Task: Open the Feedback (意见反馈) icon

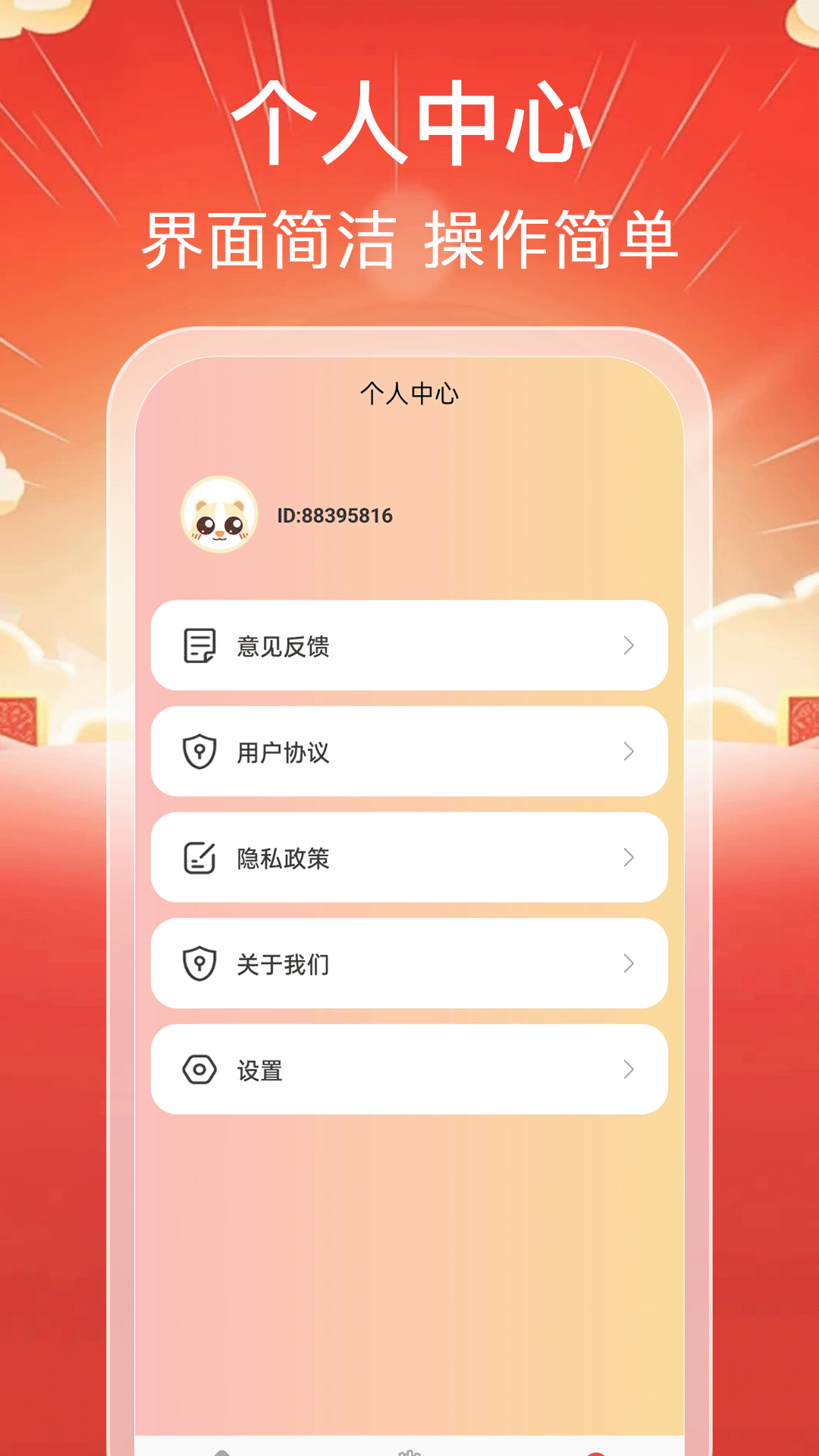Action: [x=199, y=646]
